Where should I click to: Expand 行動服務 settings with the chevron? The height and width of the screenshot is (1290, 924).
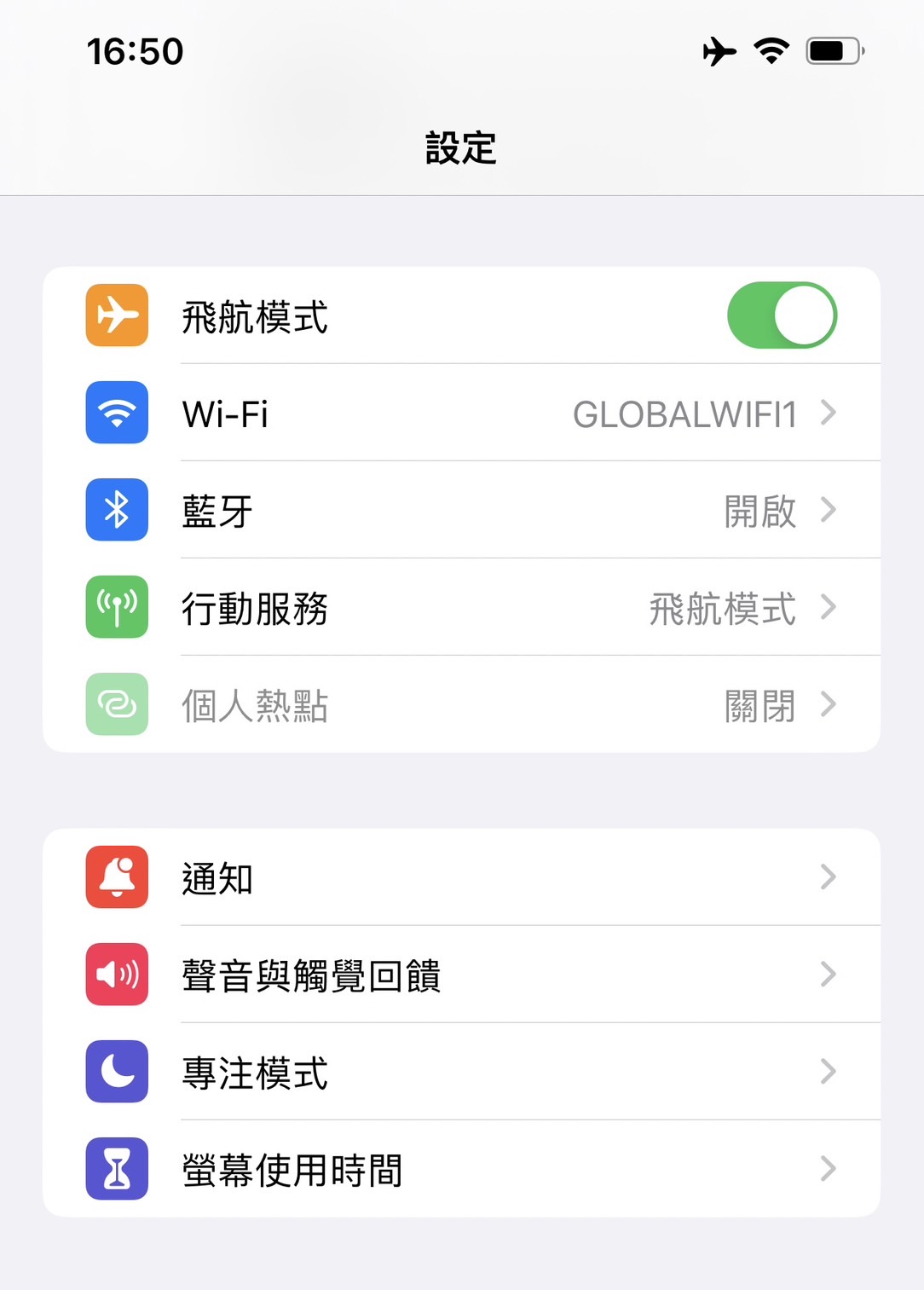(828, 607)
